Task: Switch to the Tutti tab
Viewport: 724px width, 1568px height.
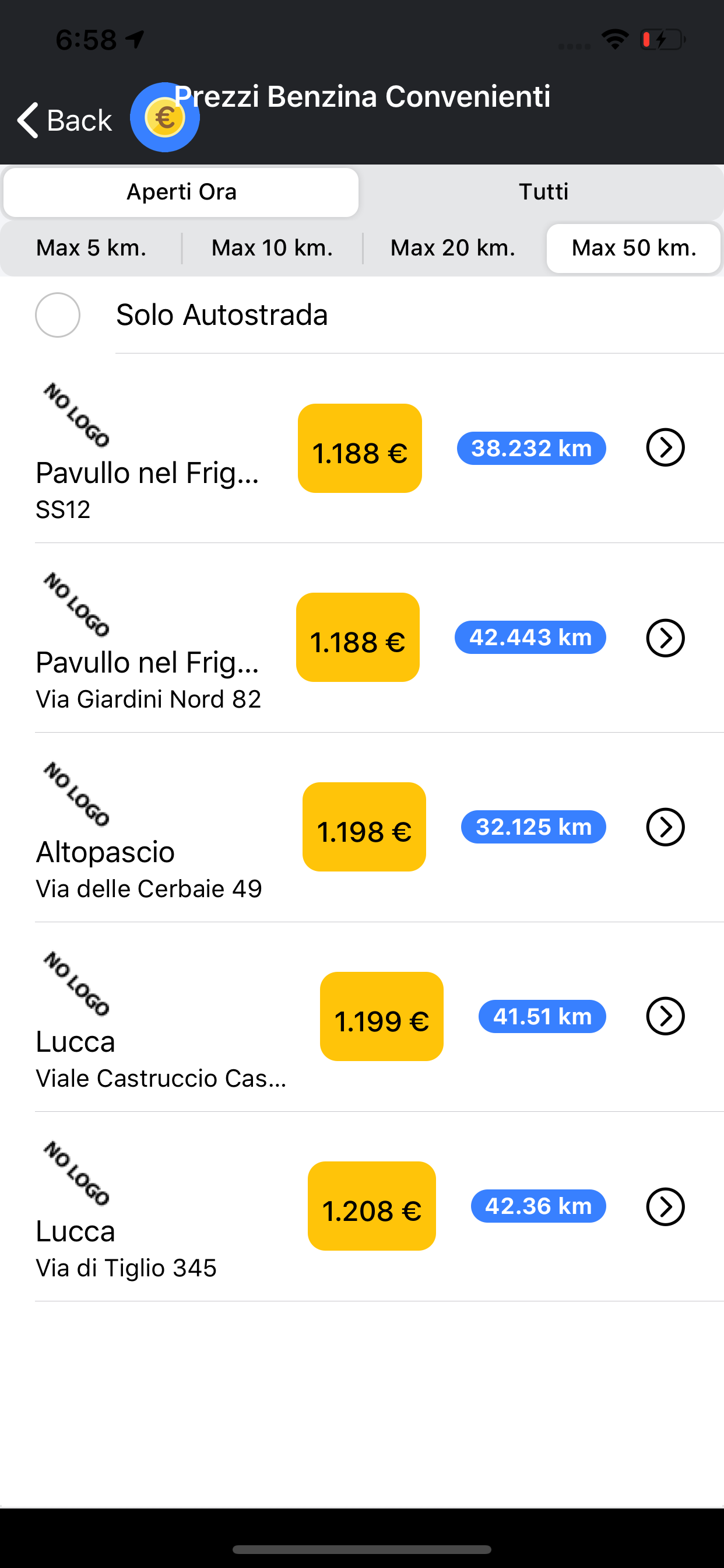Action: 543,192
